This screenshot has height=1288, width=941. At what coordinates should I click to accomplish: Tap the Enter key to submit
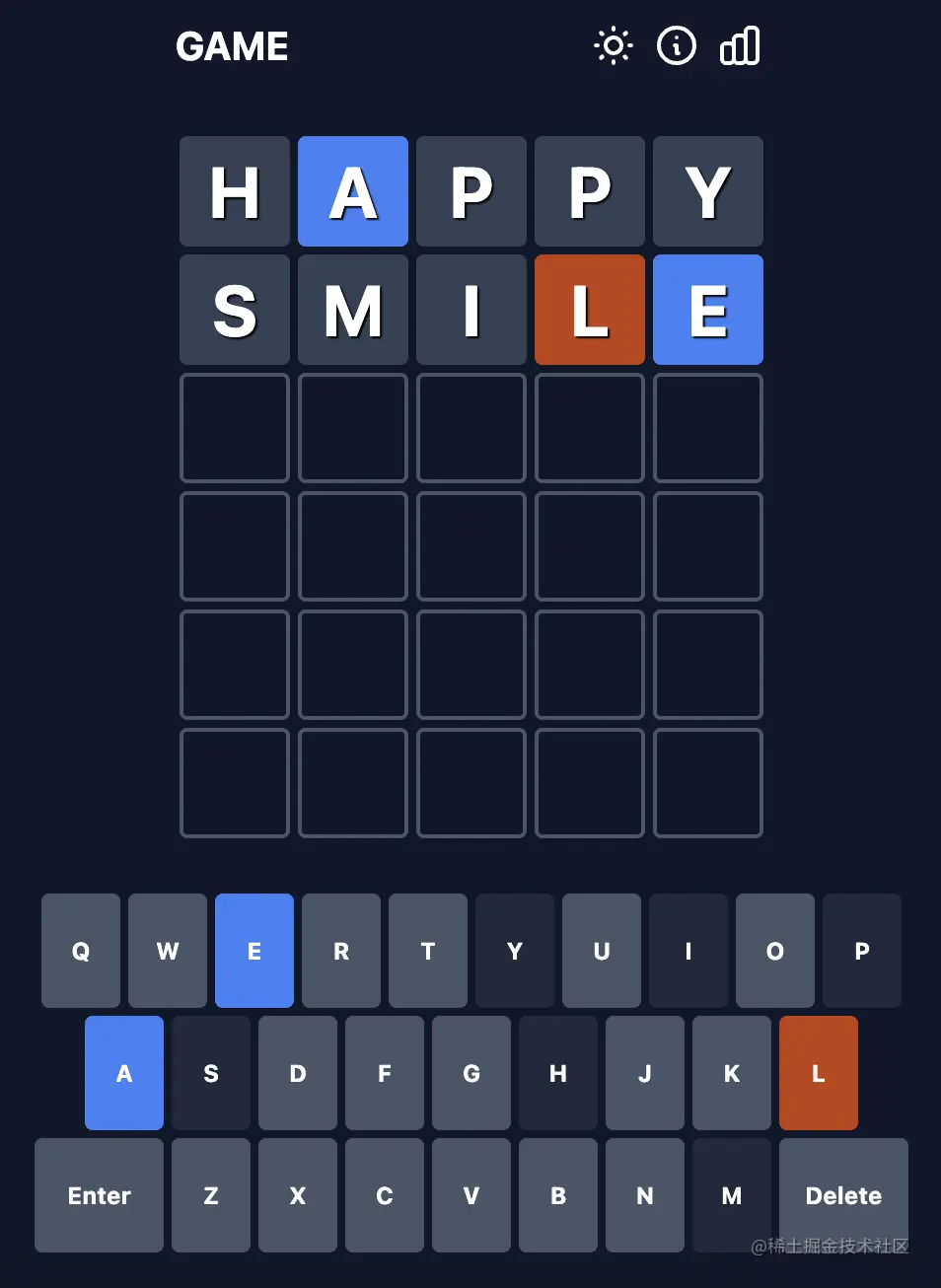pos(99,1195)
